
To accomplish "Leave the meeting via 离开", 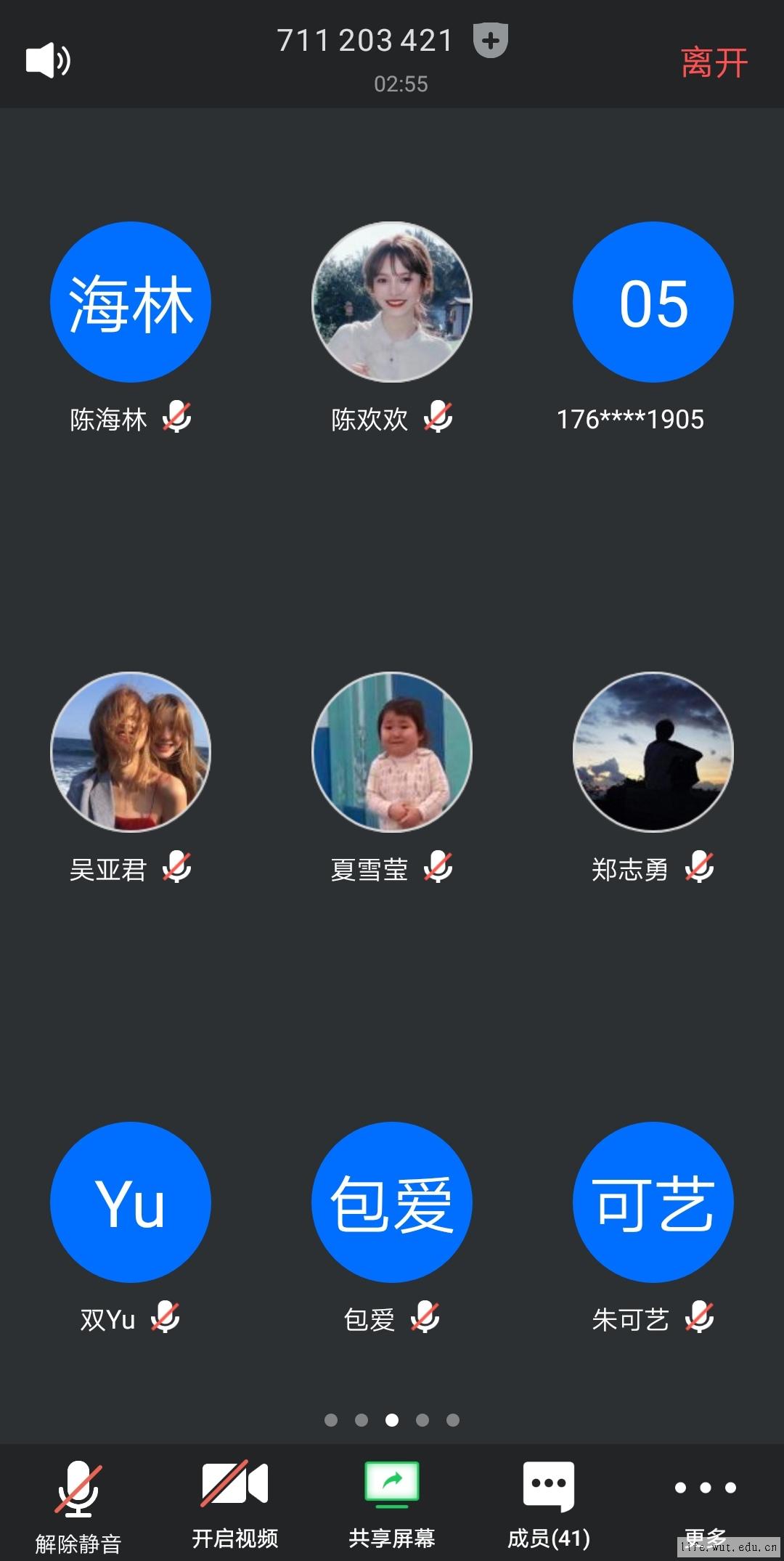I will click(714, 62).
